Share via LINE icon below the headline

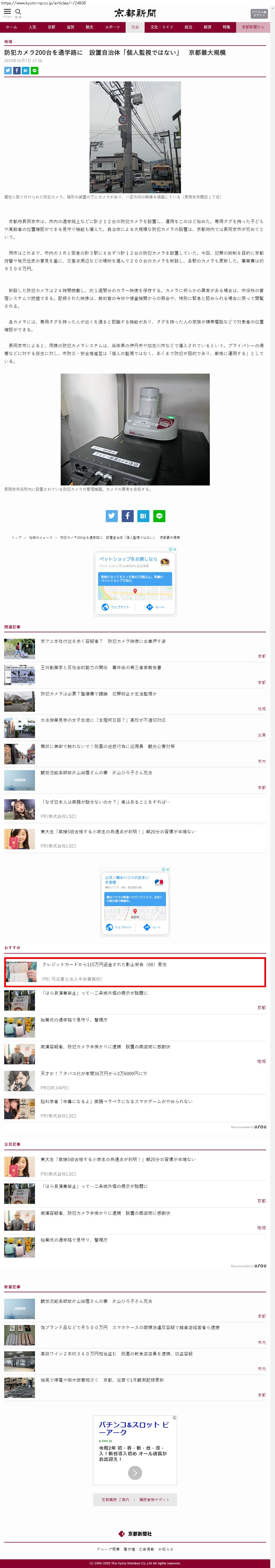[35, 70]
